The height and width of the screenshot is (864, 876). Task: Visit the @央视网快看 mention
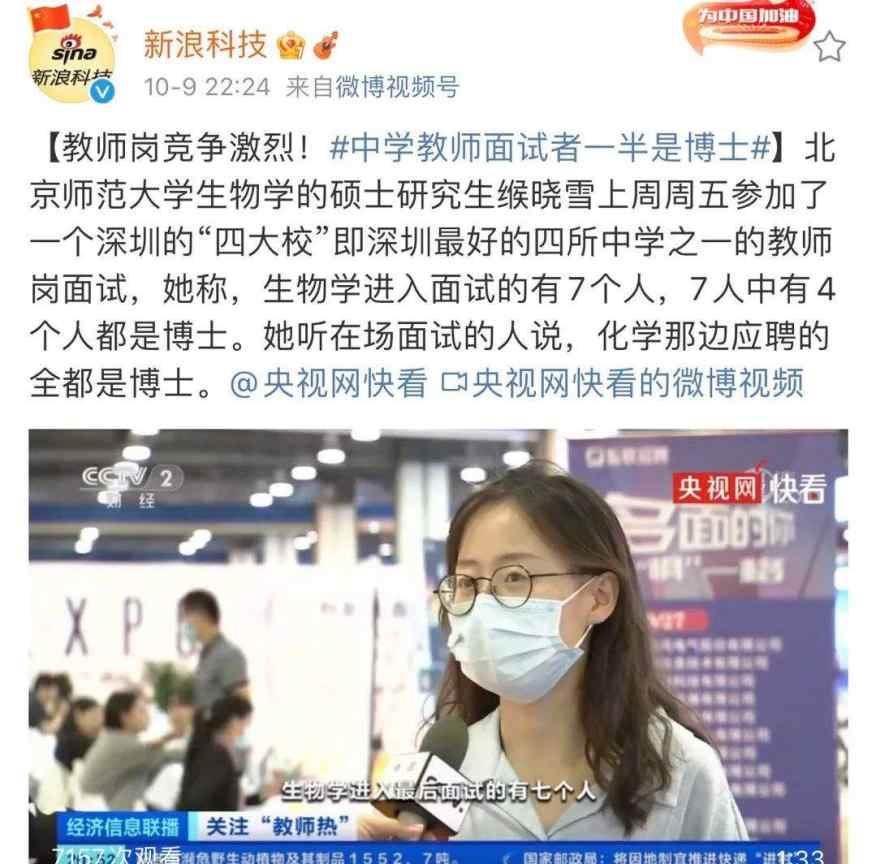(329, 384)
